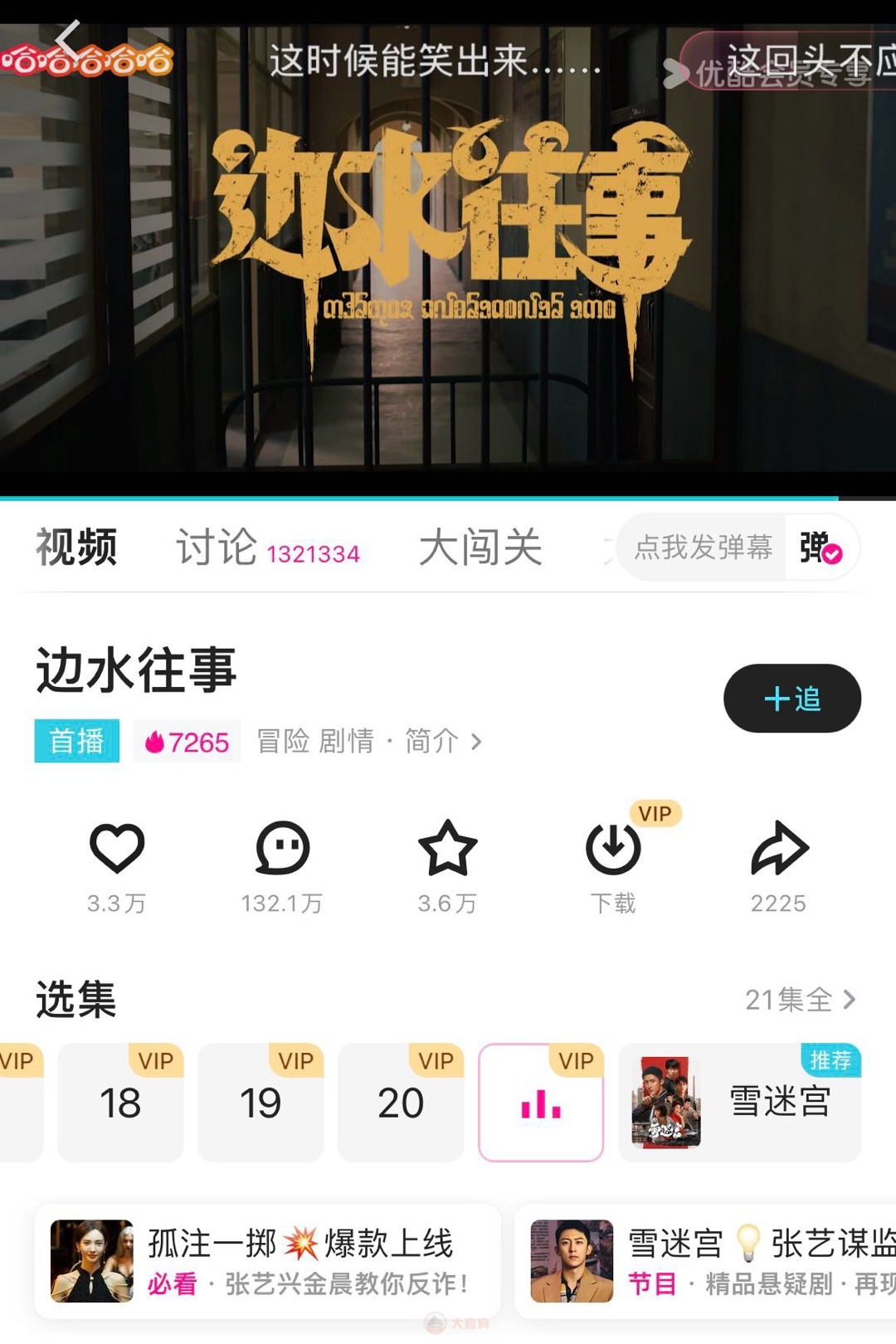
Task: Download the episode via 下载 icon
Action: coord(613,849)
